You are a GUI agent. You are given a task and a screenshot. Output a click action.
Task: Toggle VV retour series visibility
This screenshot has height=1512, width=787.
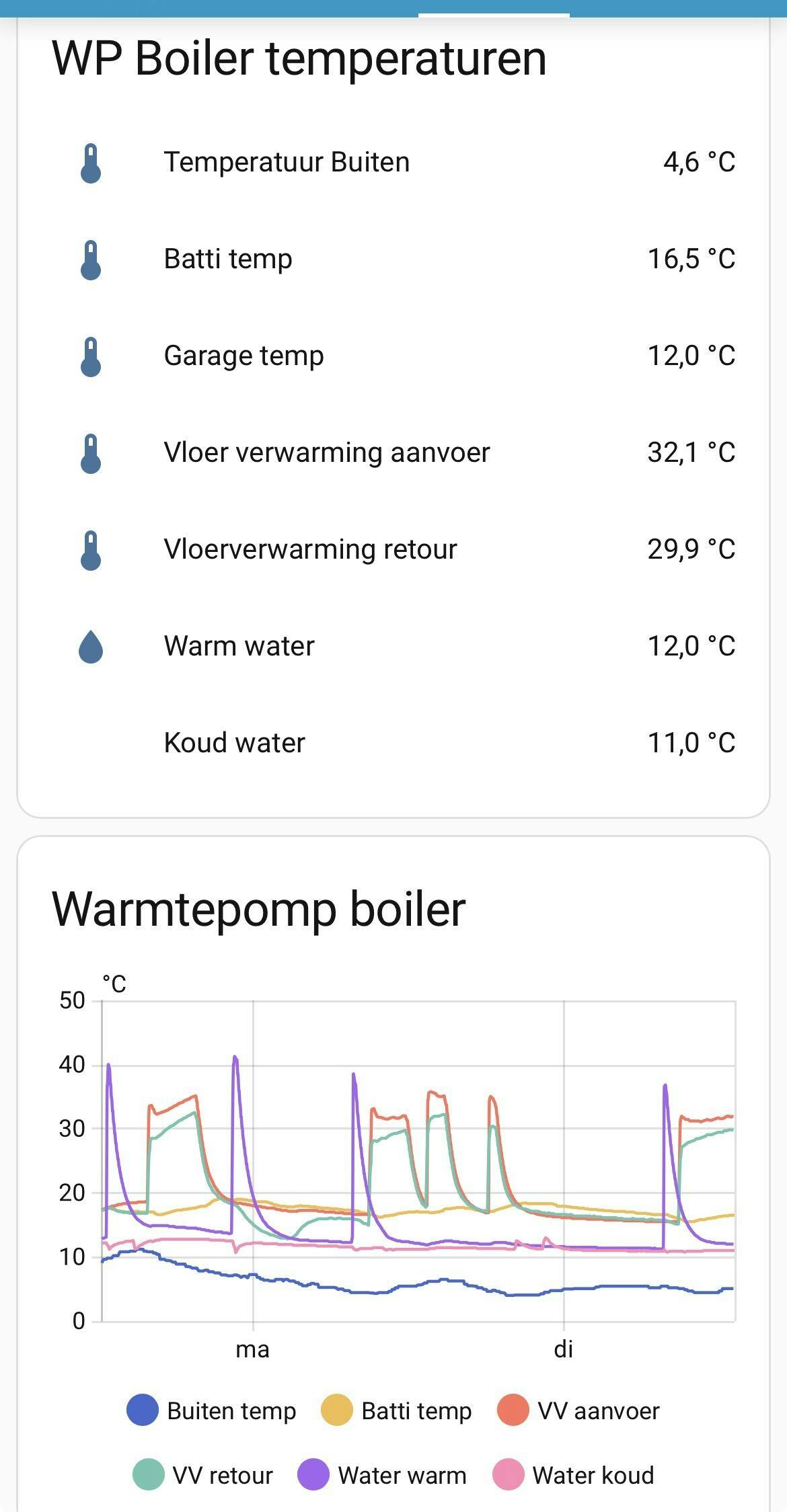click(x=203, y=1475)
